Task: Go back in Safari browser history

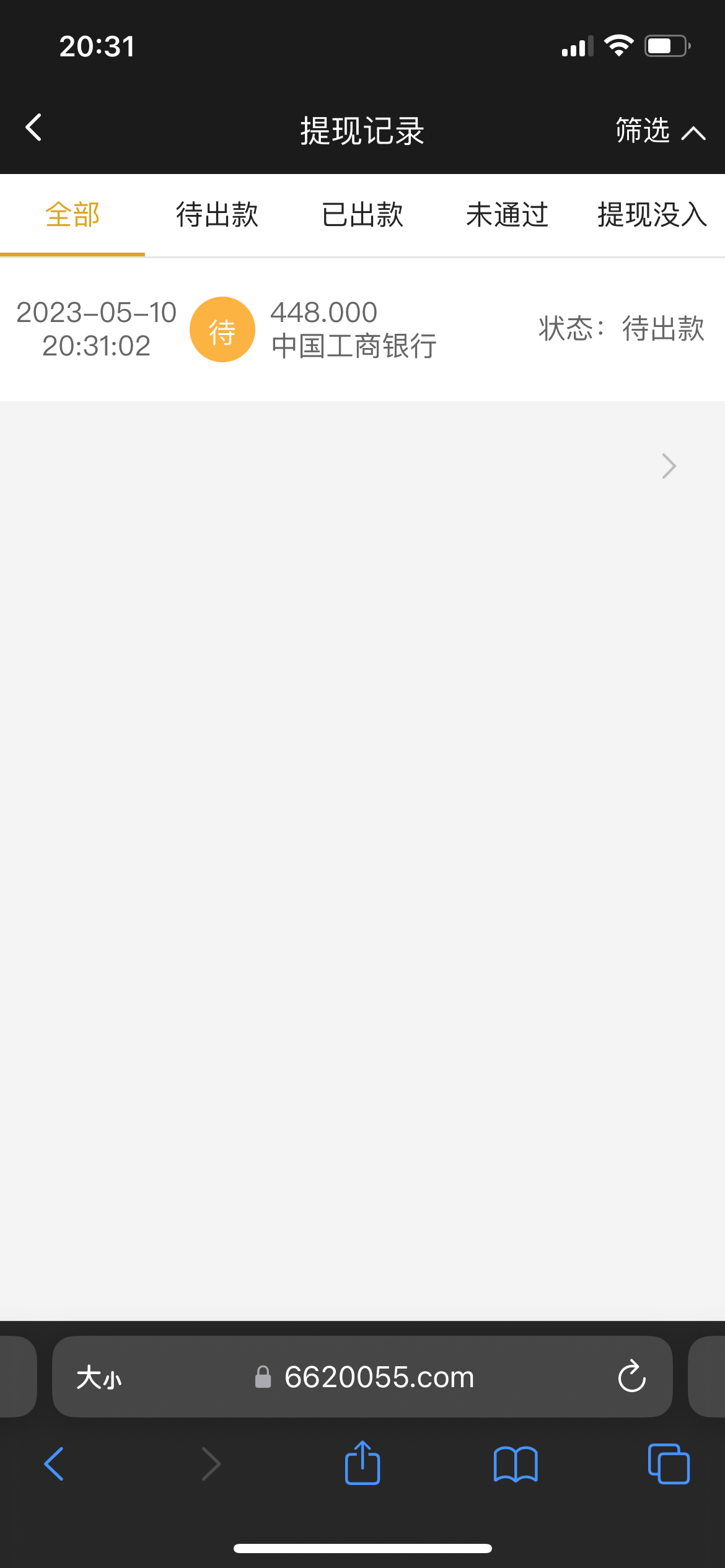Action: tap(54, 1465)
